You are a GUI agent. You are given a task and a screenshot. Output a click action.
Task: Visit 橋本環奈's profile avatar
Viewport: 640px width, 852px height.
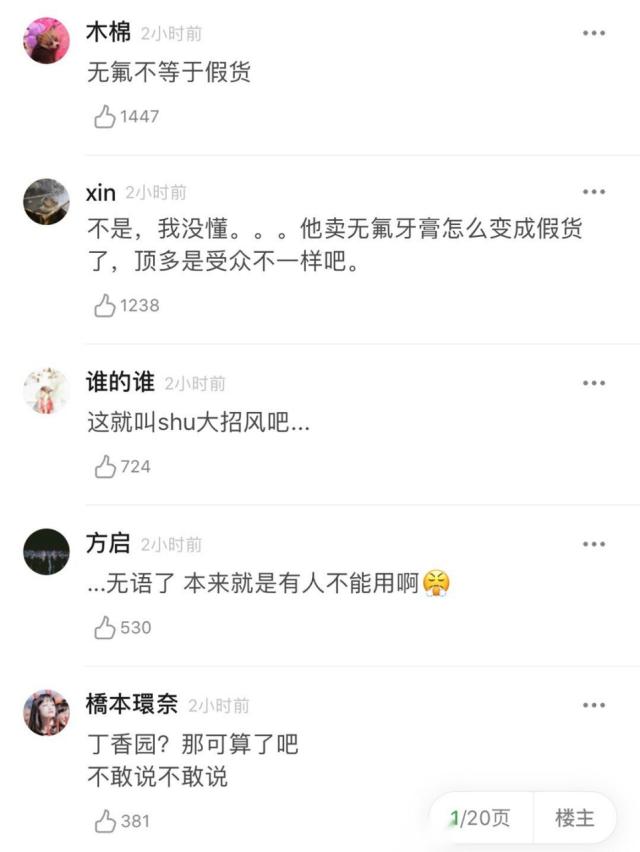46,712
